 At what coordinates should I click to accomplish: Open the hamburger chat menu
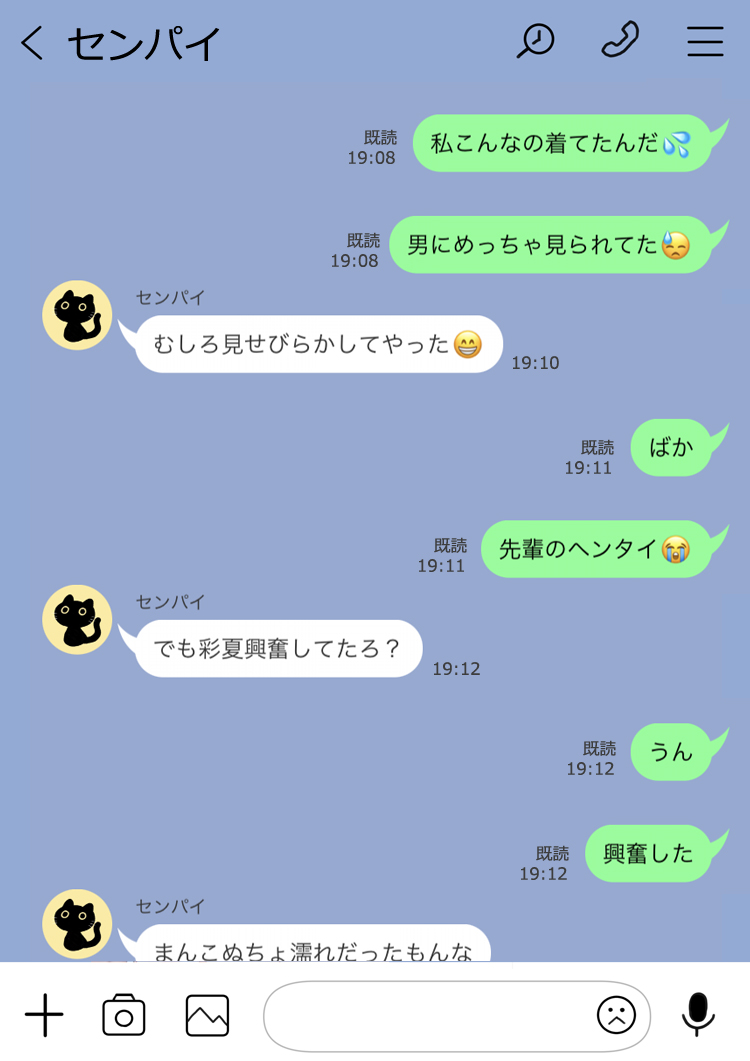tap(705, 41)
